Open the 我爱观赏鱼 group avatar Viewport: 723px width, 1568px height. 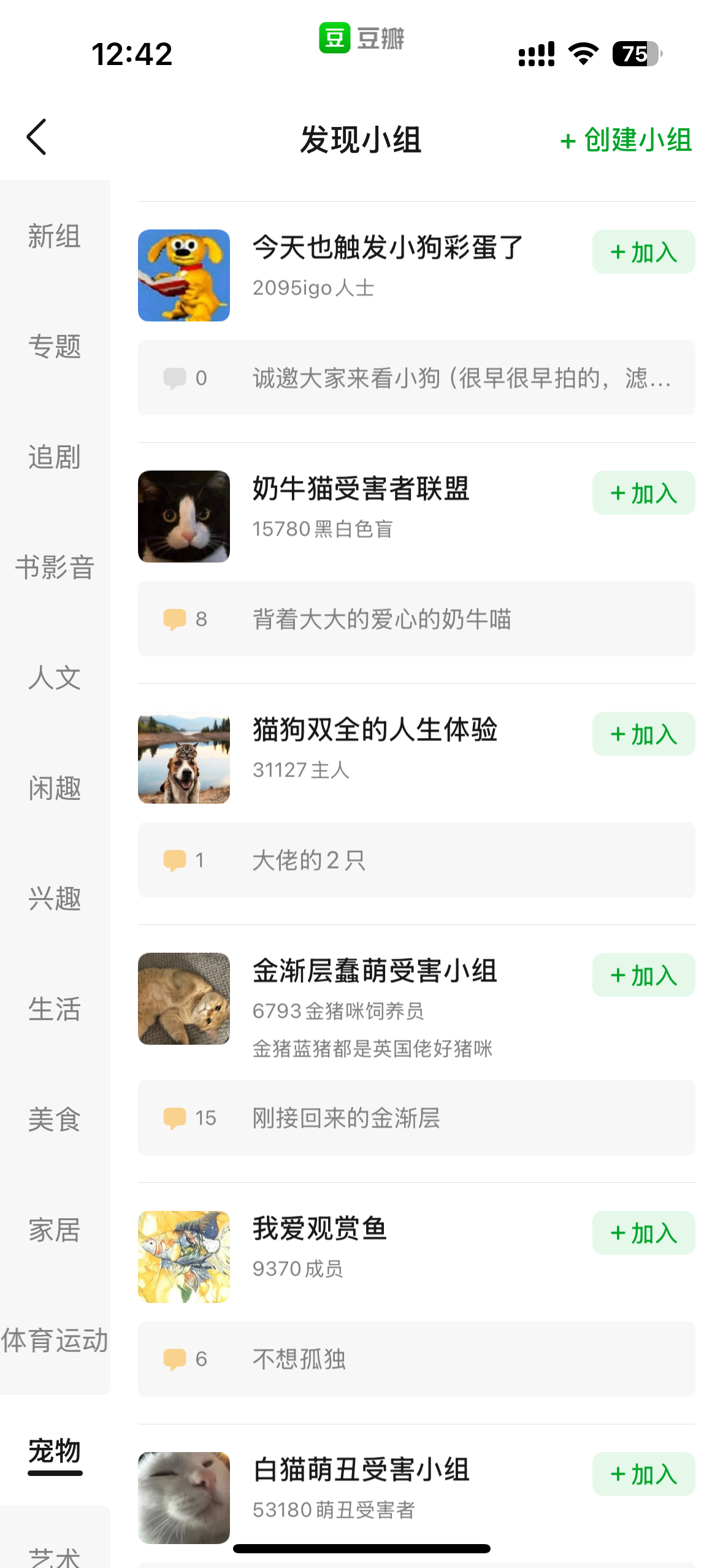pyautogui.click(x=184, y=1257)
